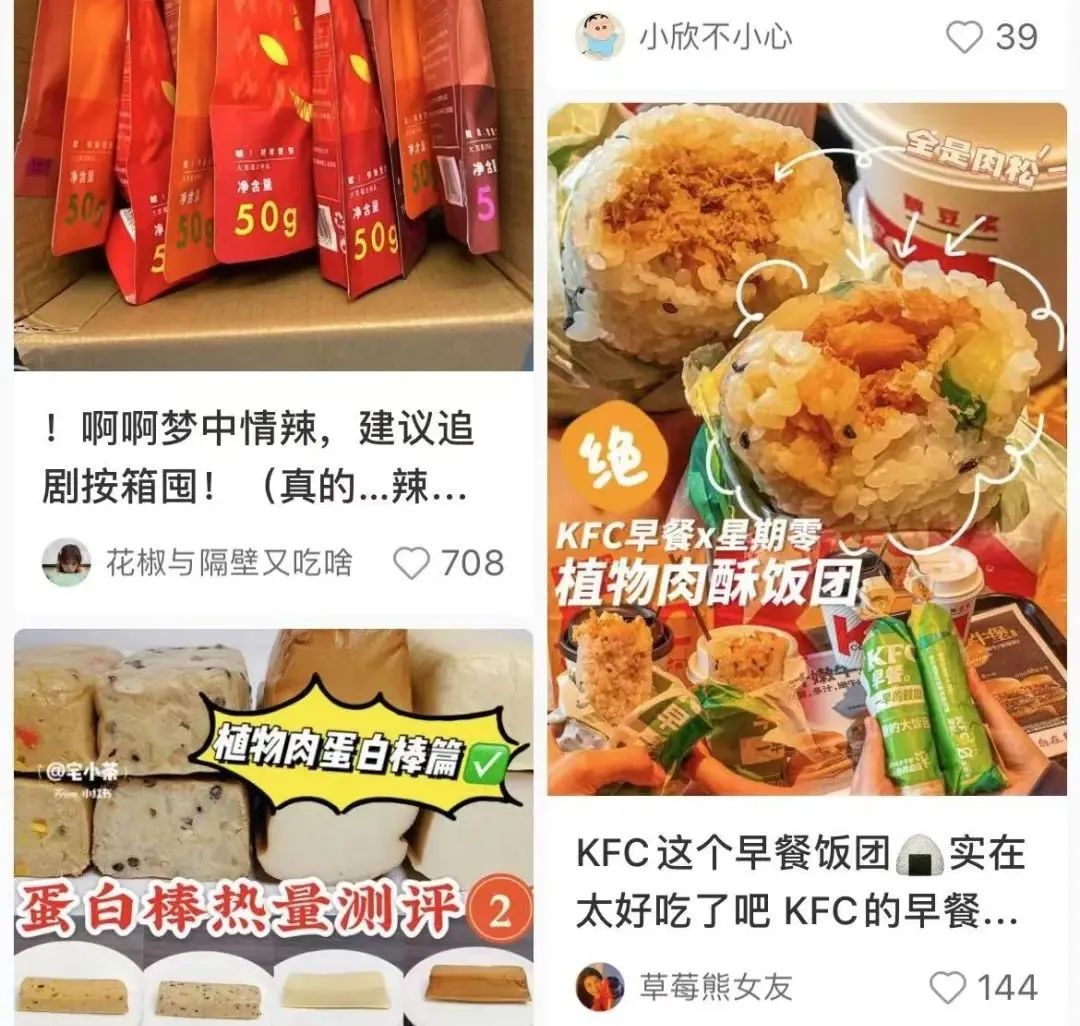Viewport: 1080px width, 1026px height.
Task: Like the post by 草莓熊女友
Action: coord(947,987)
